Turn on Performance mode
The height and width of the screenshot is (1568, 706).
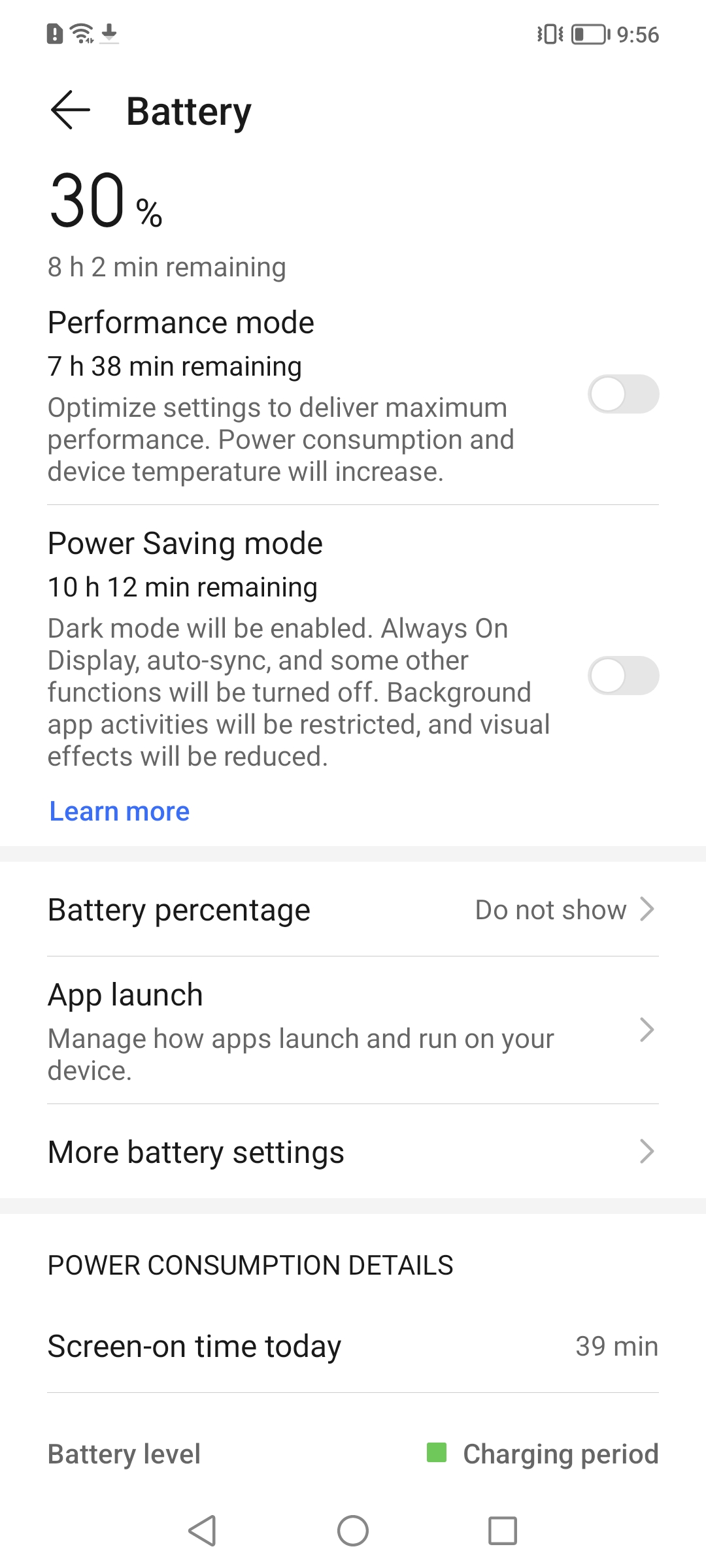point(623,394)
